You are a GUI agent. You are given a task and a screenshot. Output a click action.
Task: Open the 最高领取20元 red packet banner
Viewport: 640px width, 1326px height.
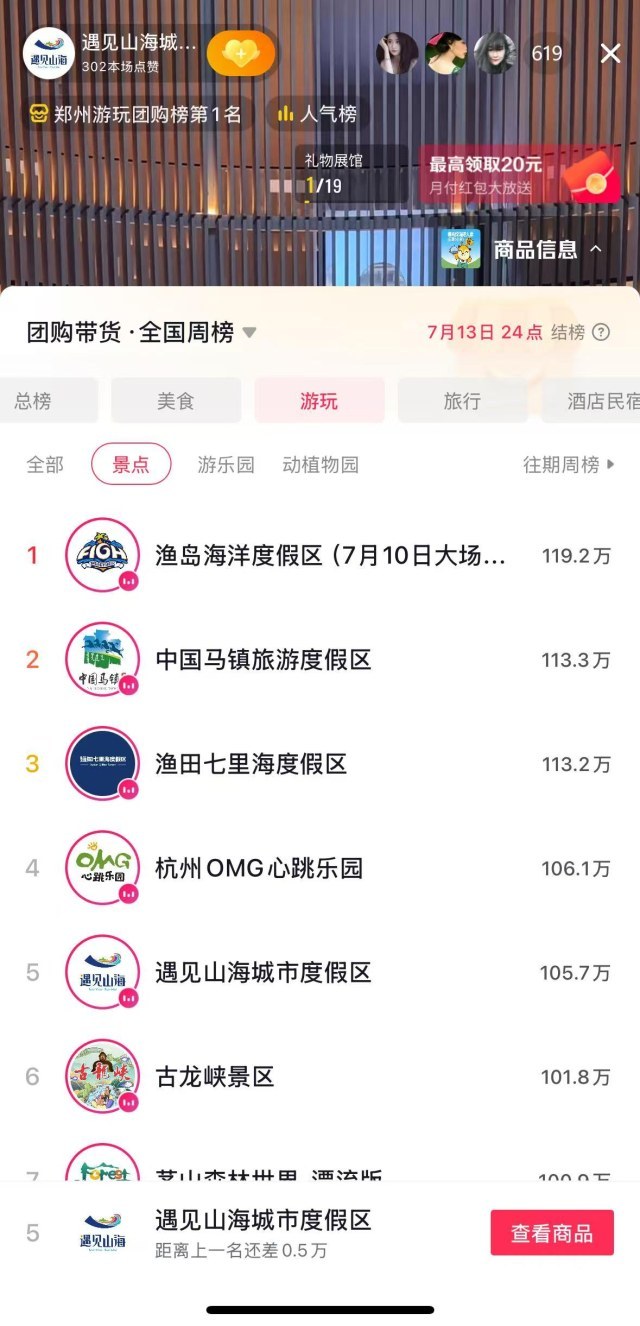520,173
